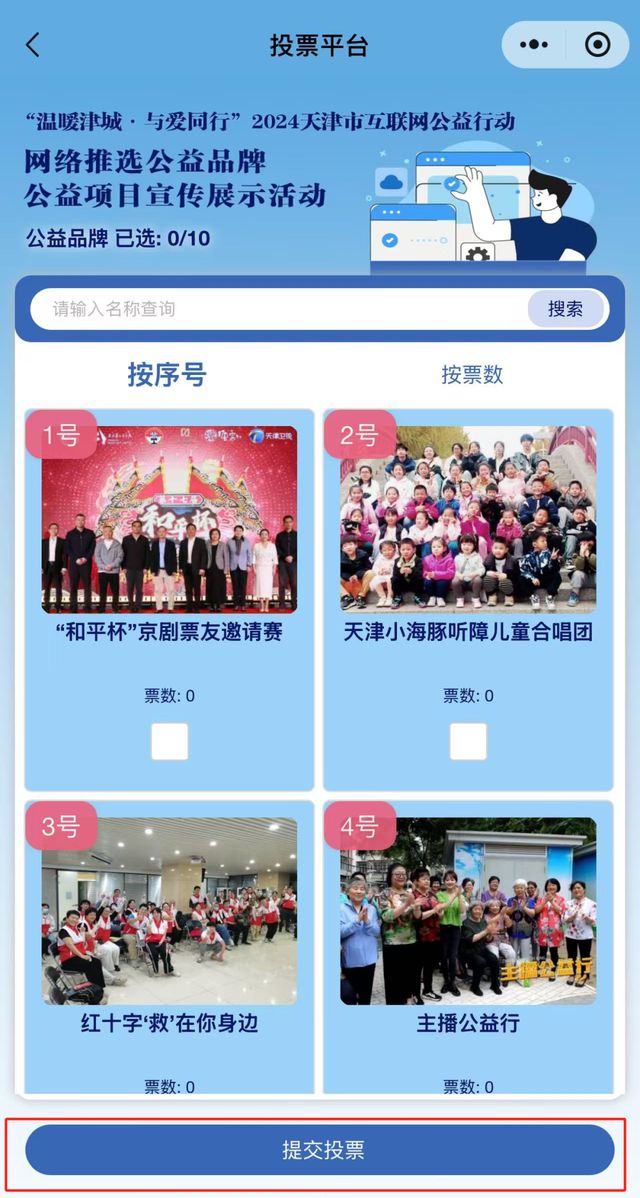The width and height of the screenshot is (640, 1198).
Task: Open the 主播公益行 photo
Action: coord(468,911)
